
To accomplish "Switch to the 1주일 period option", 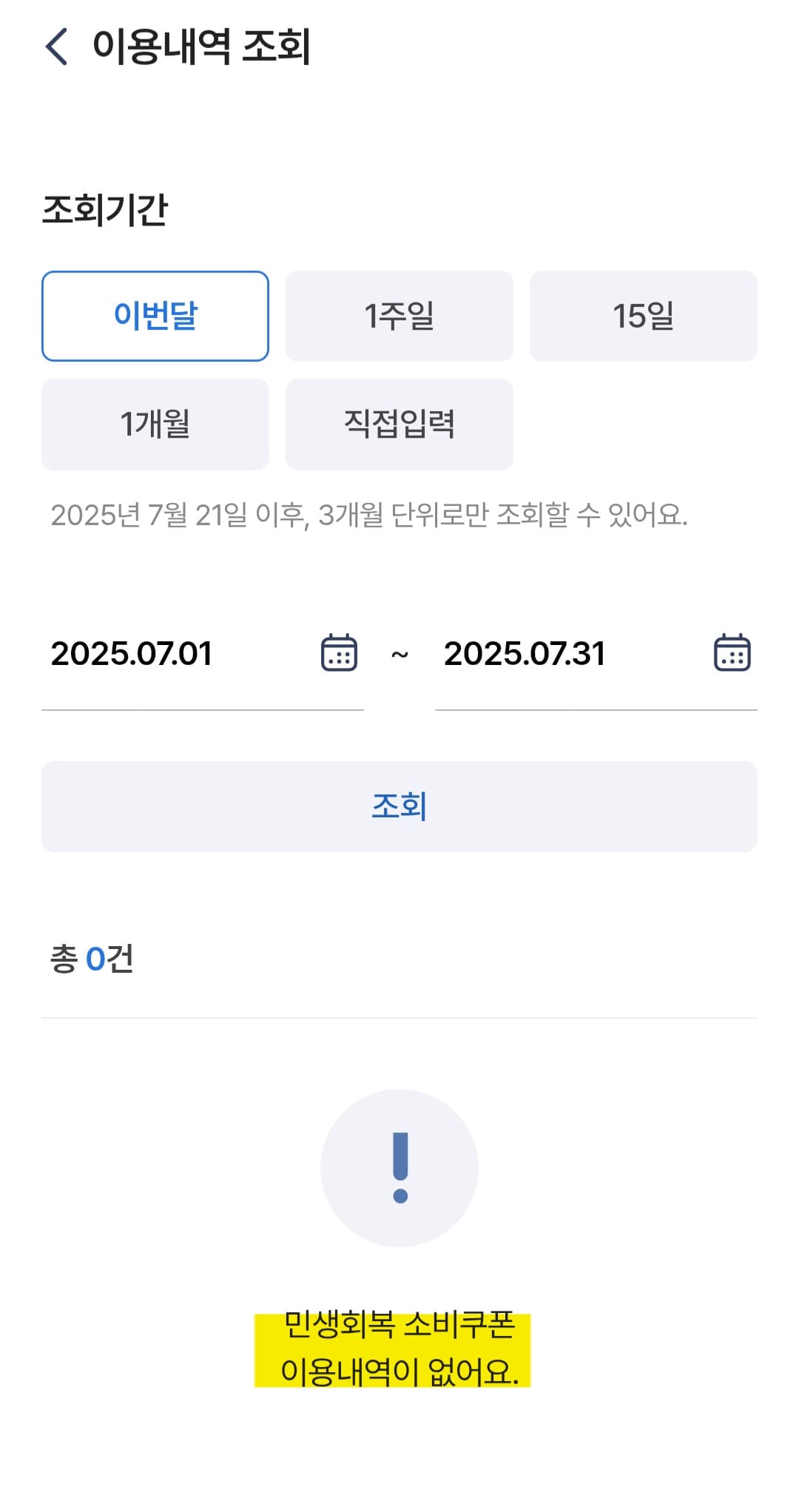I will click(x=399, y=315).
